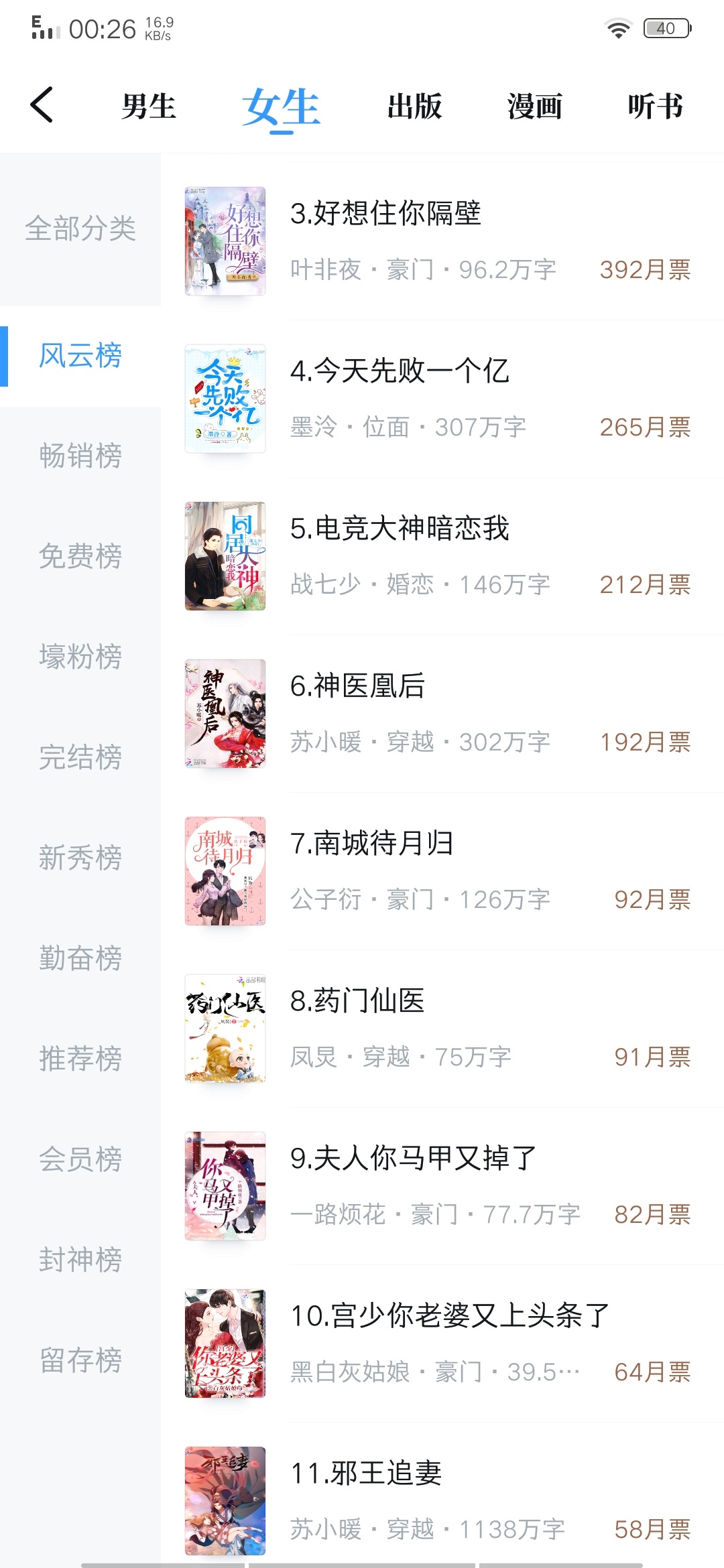Go back using the top-left arrow
Viewport: 724px width, 1568px height.
coord(42,106)
